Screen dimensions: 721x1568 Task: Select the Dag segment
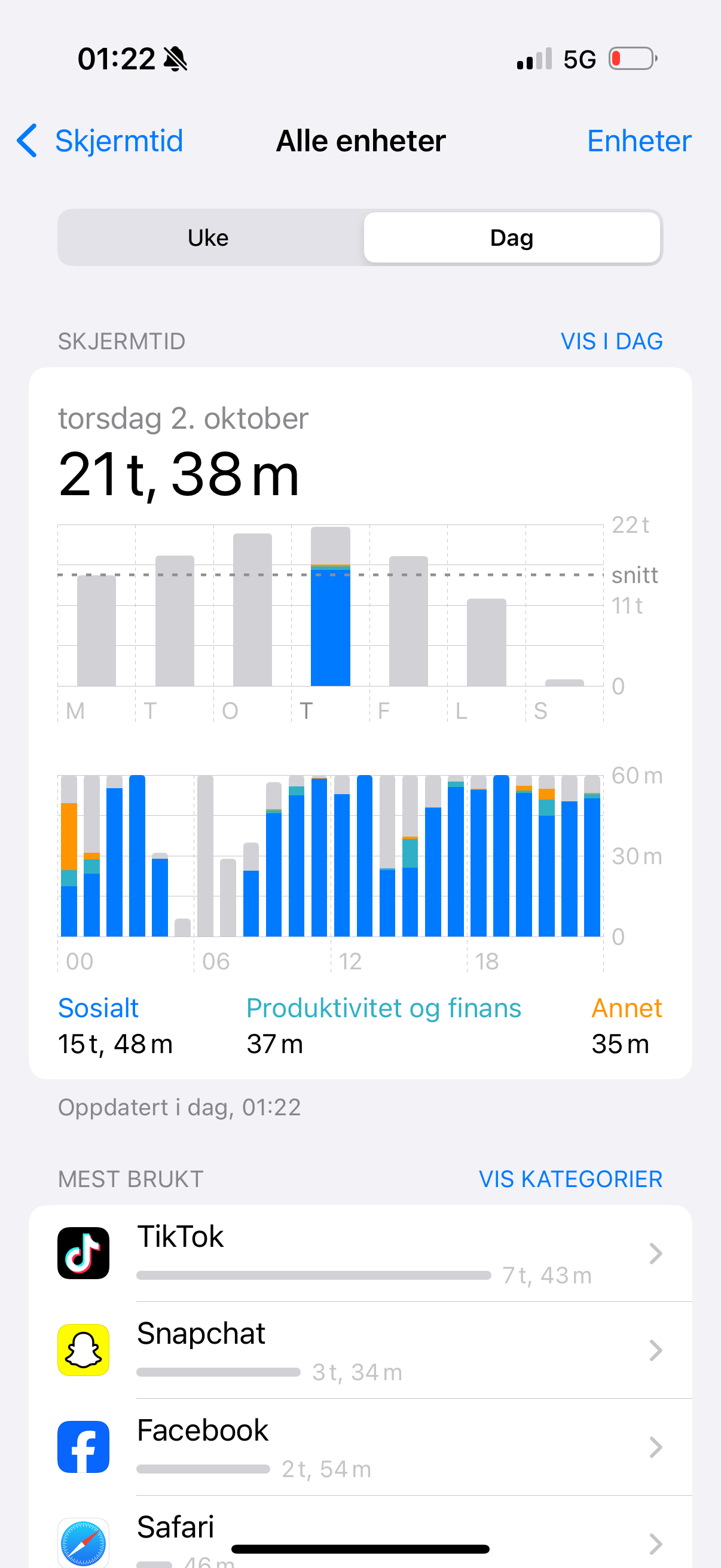511,238
